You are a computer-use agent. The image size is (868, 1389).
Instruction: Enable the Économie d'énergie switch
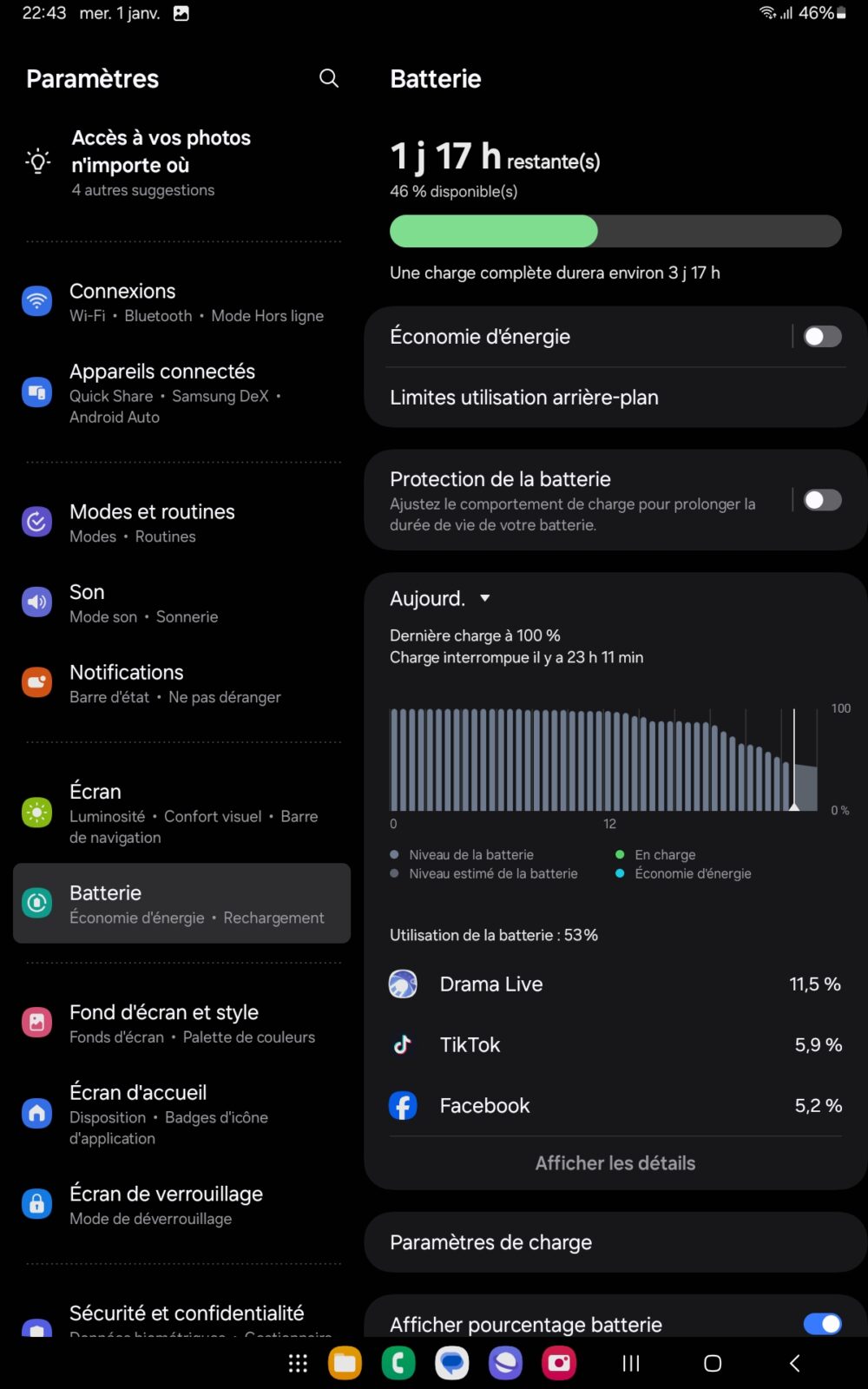coord(822,336)
